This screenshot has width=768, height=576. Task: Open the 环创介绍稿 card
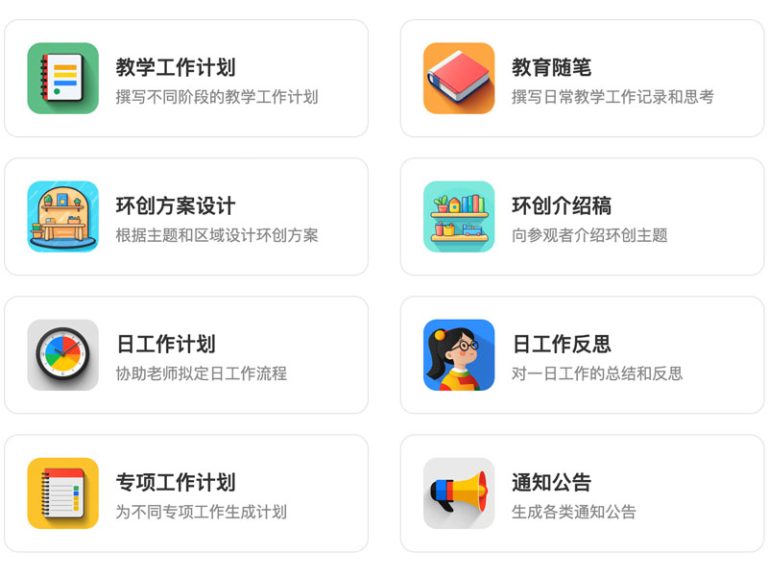[582, 217]
